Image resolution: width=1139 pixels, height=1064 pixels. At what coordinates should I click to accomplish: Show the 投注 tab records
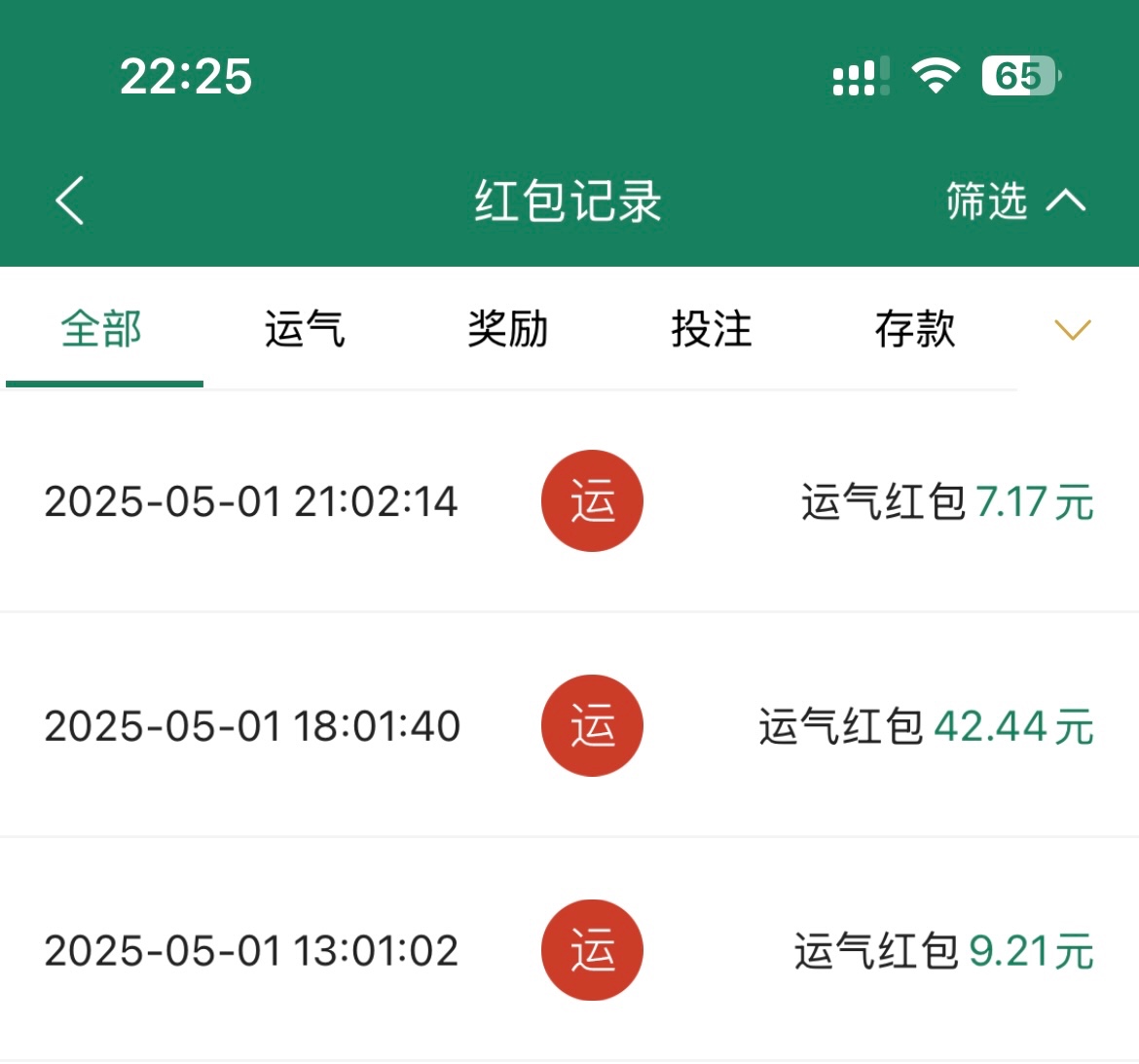click(x=712, y=329)
